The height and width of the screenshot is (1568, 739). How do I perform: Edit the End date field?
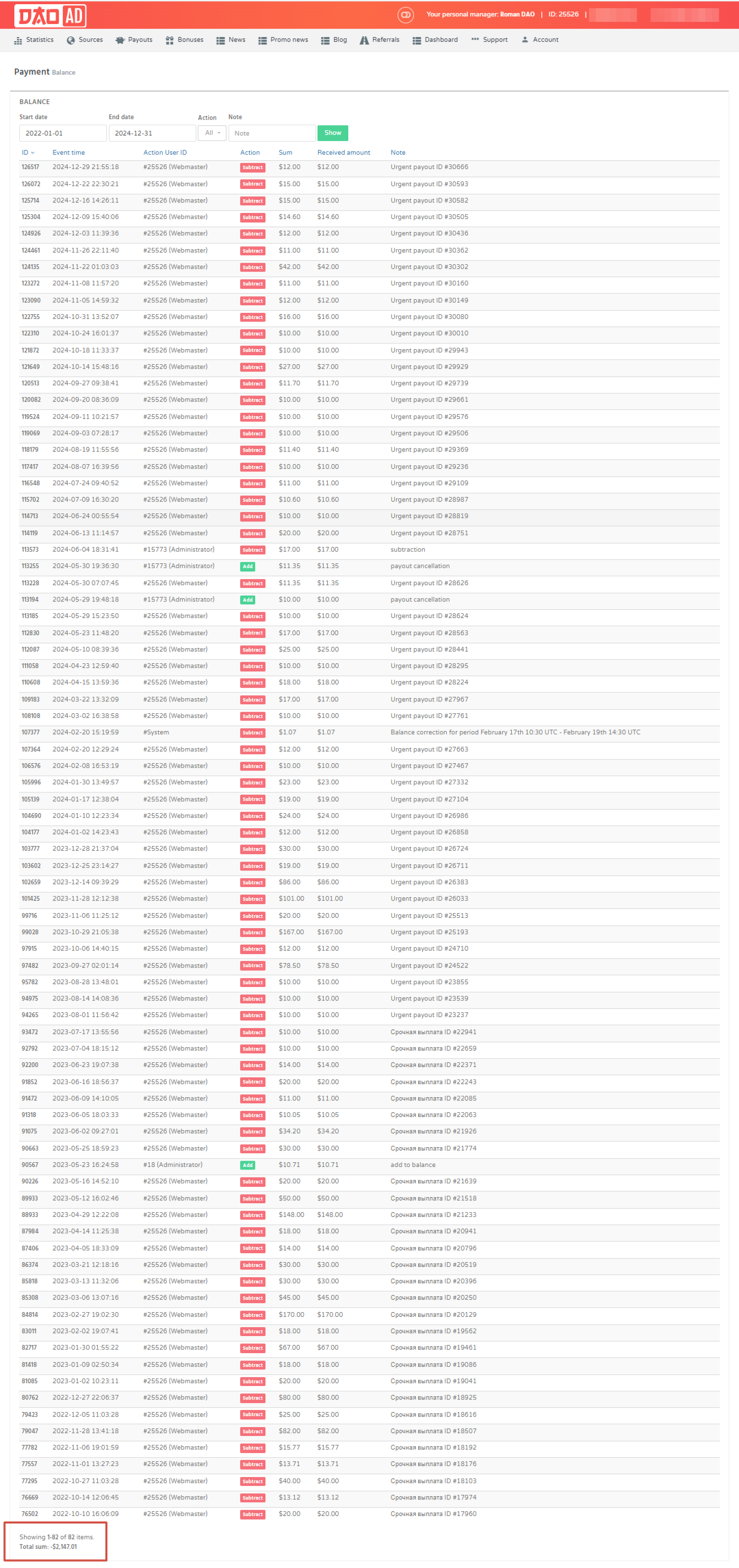click(152, 133)
